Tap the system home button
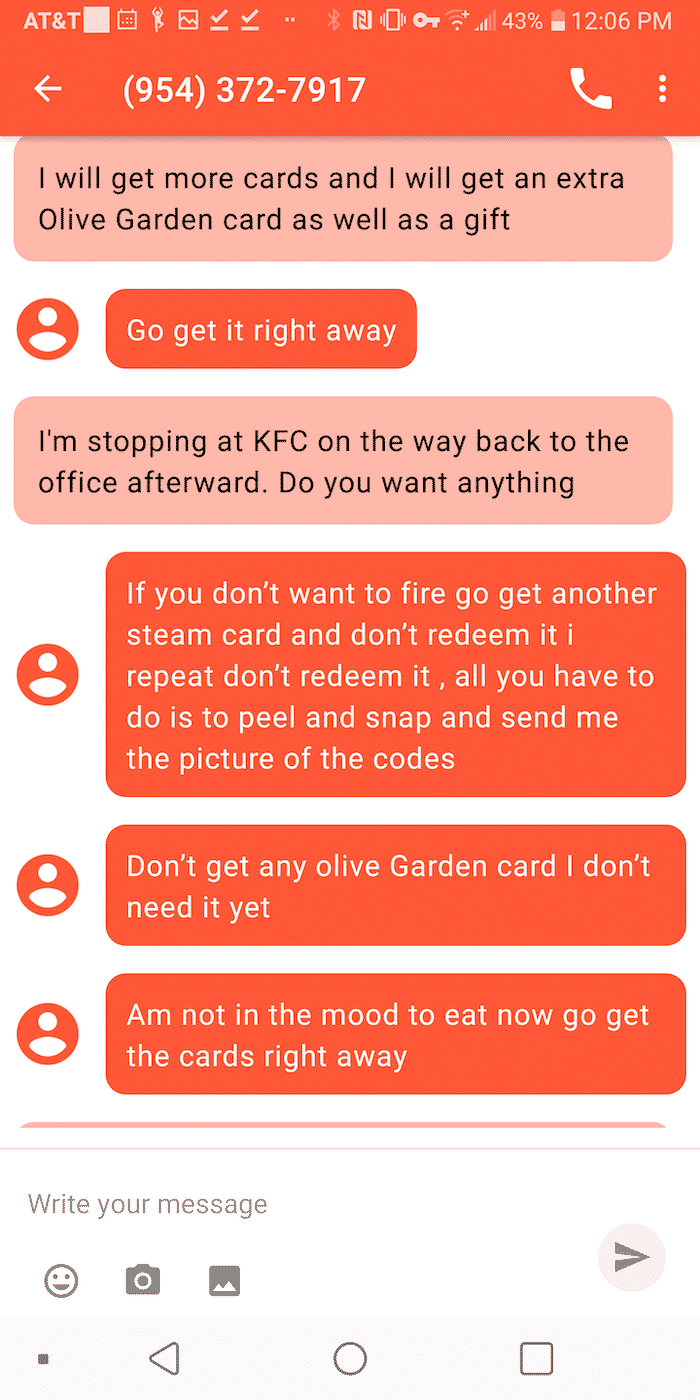This screenshot has height=1400, width=700. (x=350, y=1358)
